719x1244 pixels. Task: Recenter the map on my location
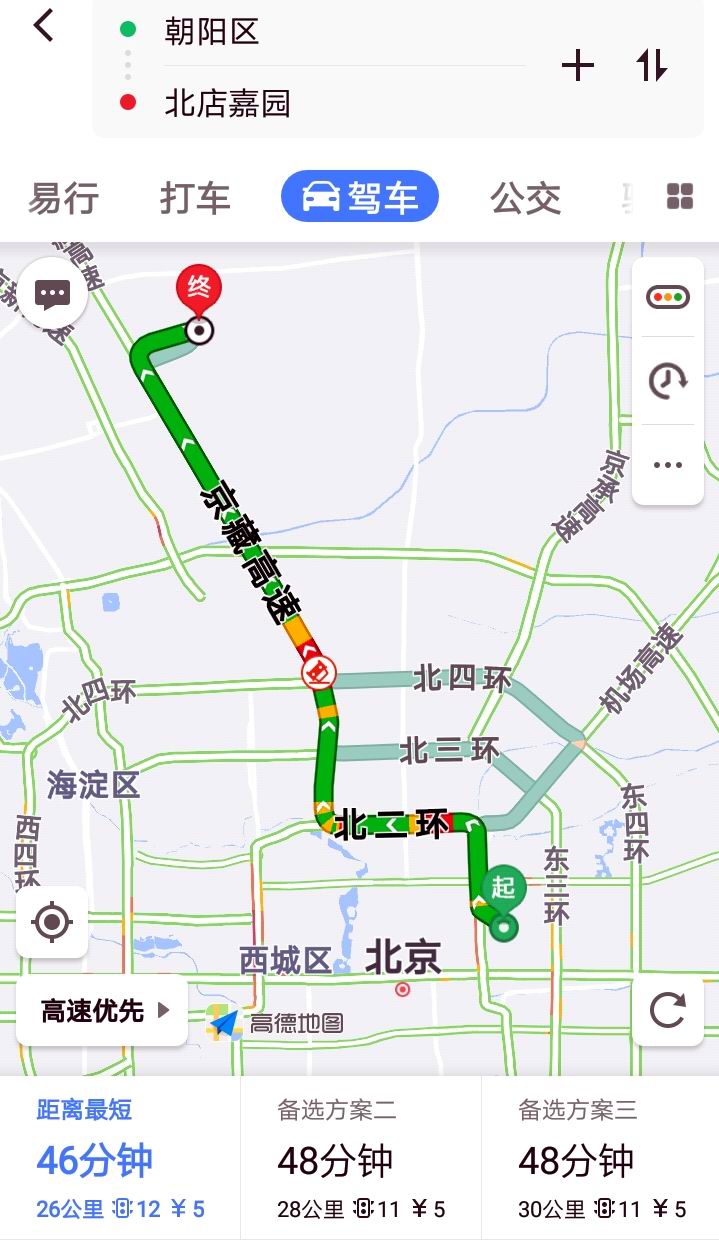(x=52, y=921)
